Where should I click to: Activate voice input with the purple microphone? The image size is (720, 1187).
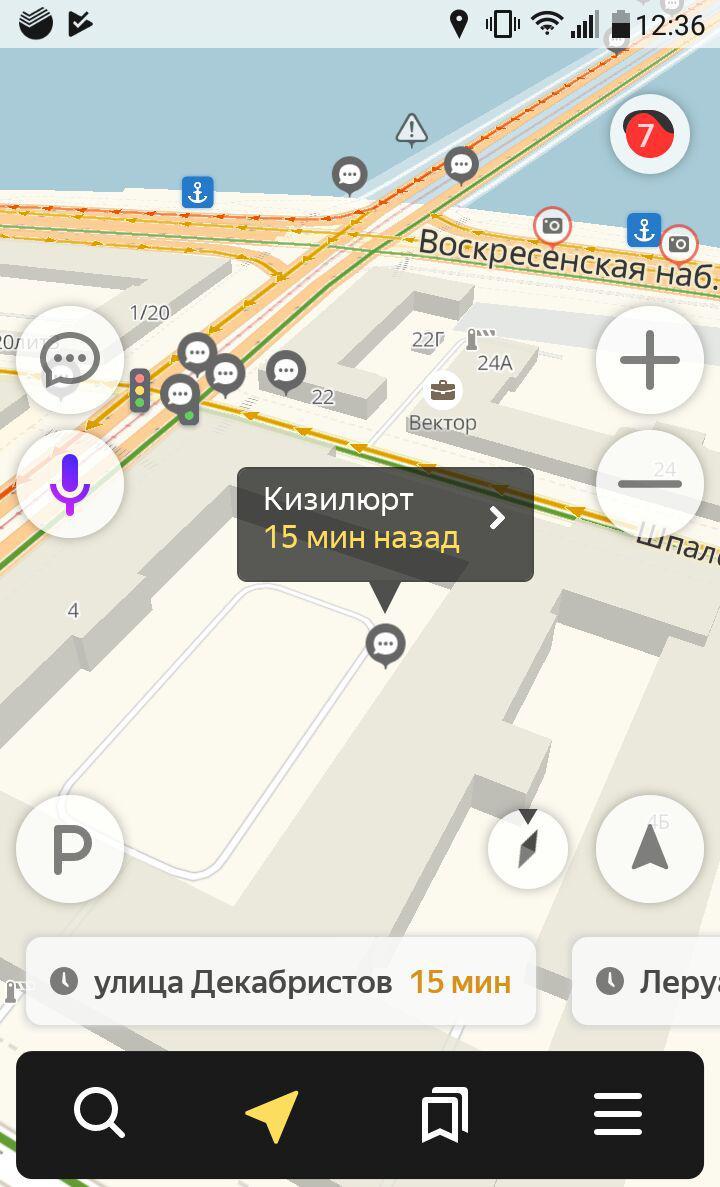[x=70, y=484]
